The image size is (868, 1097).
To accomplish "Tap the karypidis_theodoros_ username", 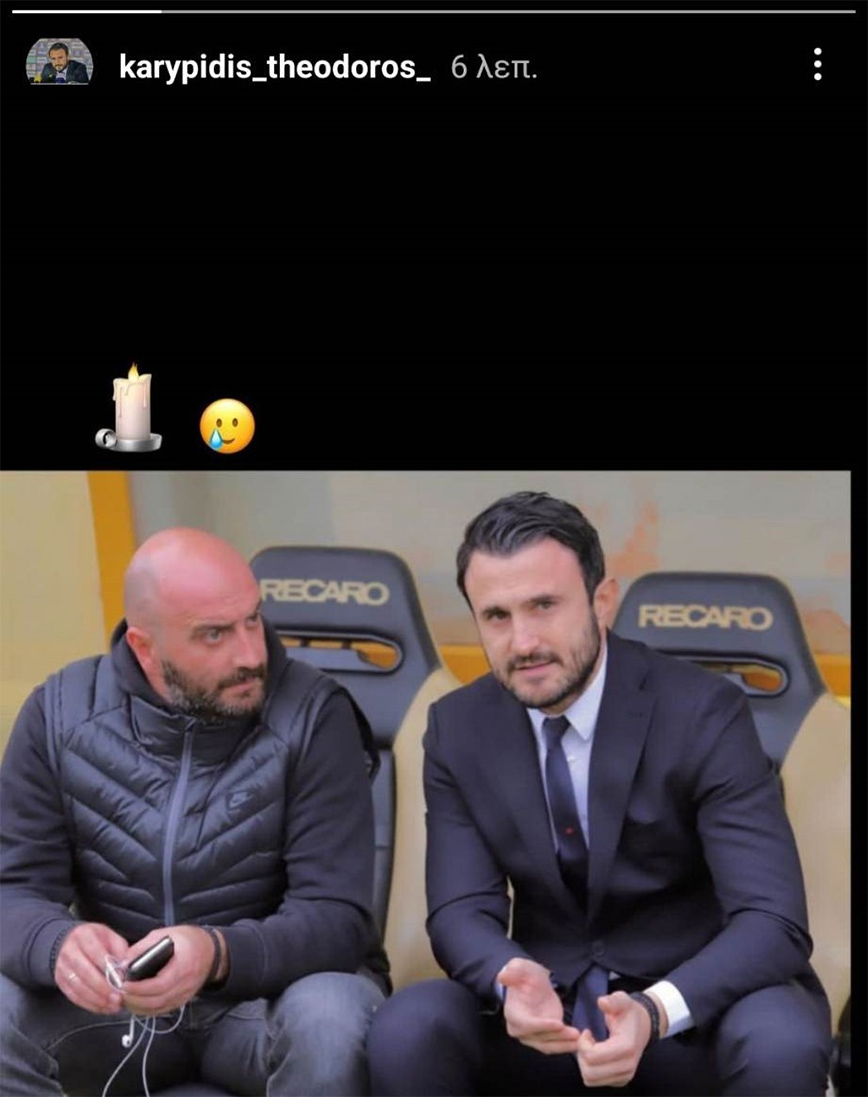I will tap(274, 67).
